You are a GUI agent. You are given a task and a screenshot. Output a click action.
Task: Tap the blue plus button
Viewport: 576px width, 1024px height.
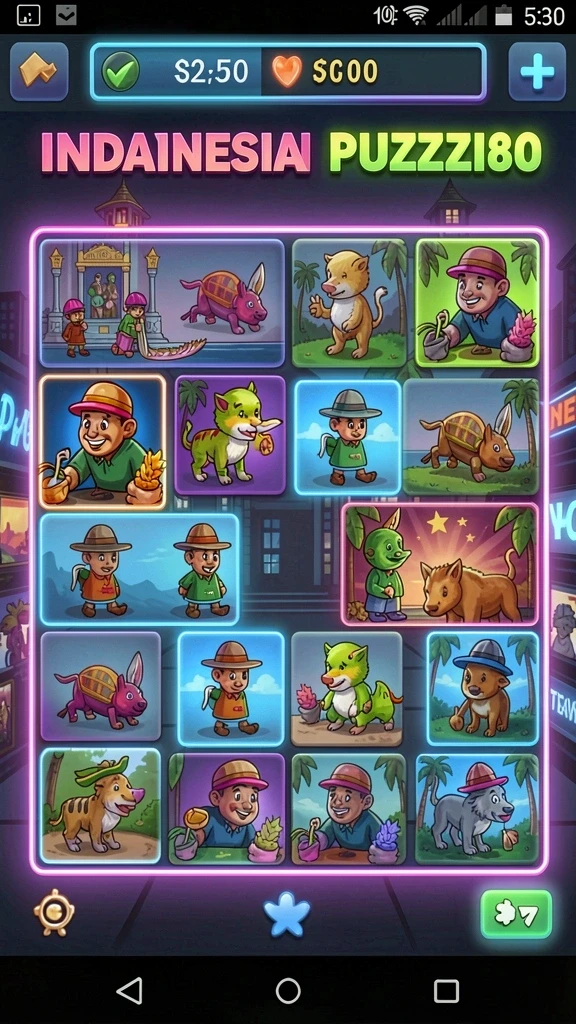coord(537,72)
